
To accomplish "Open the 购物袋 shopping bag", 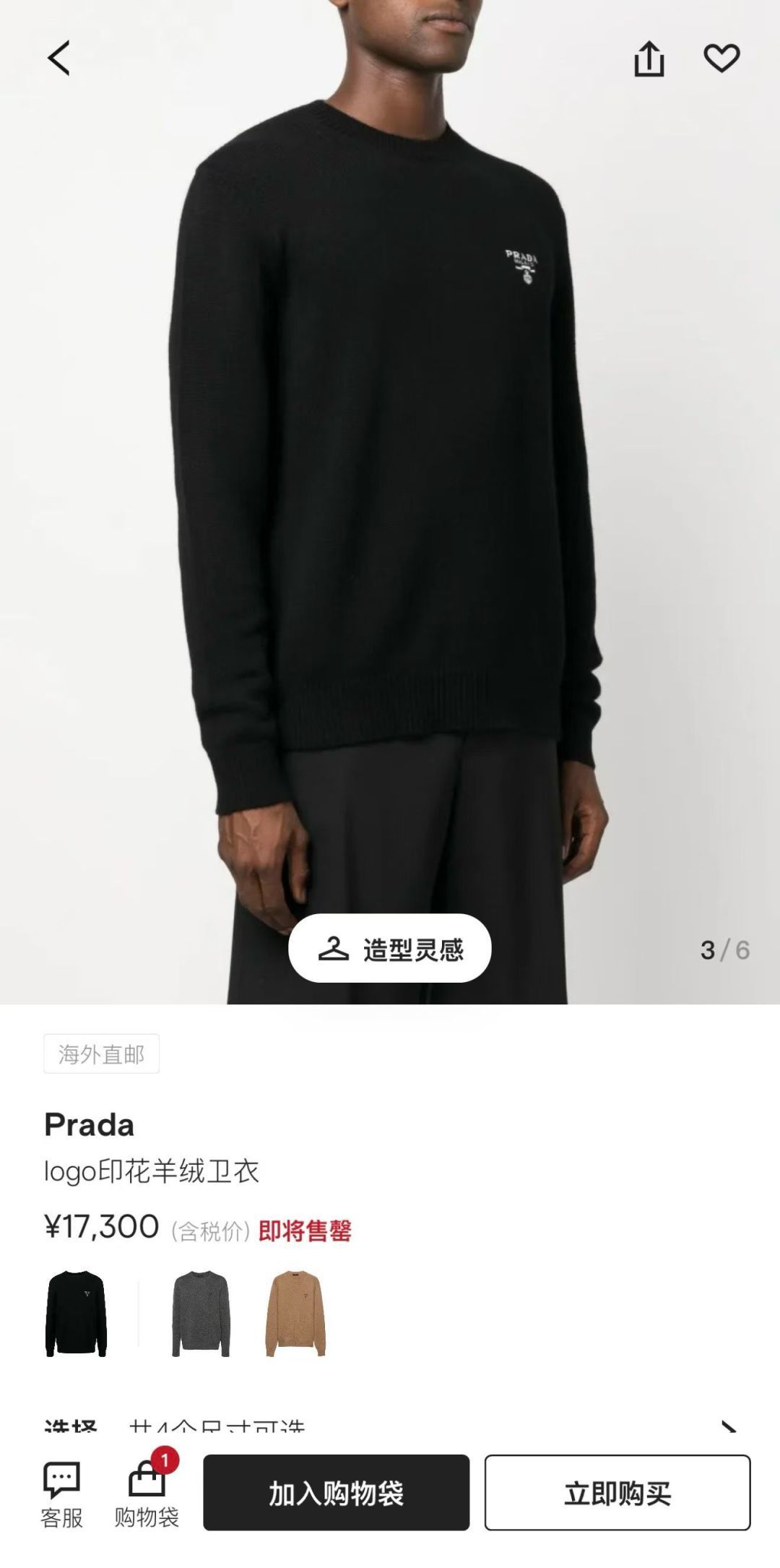I will [x=147, y=1494].
